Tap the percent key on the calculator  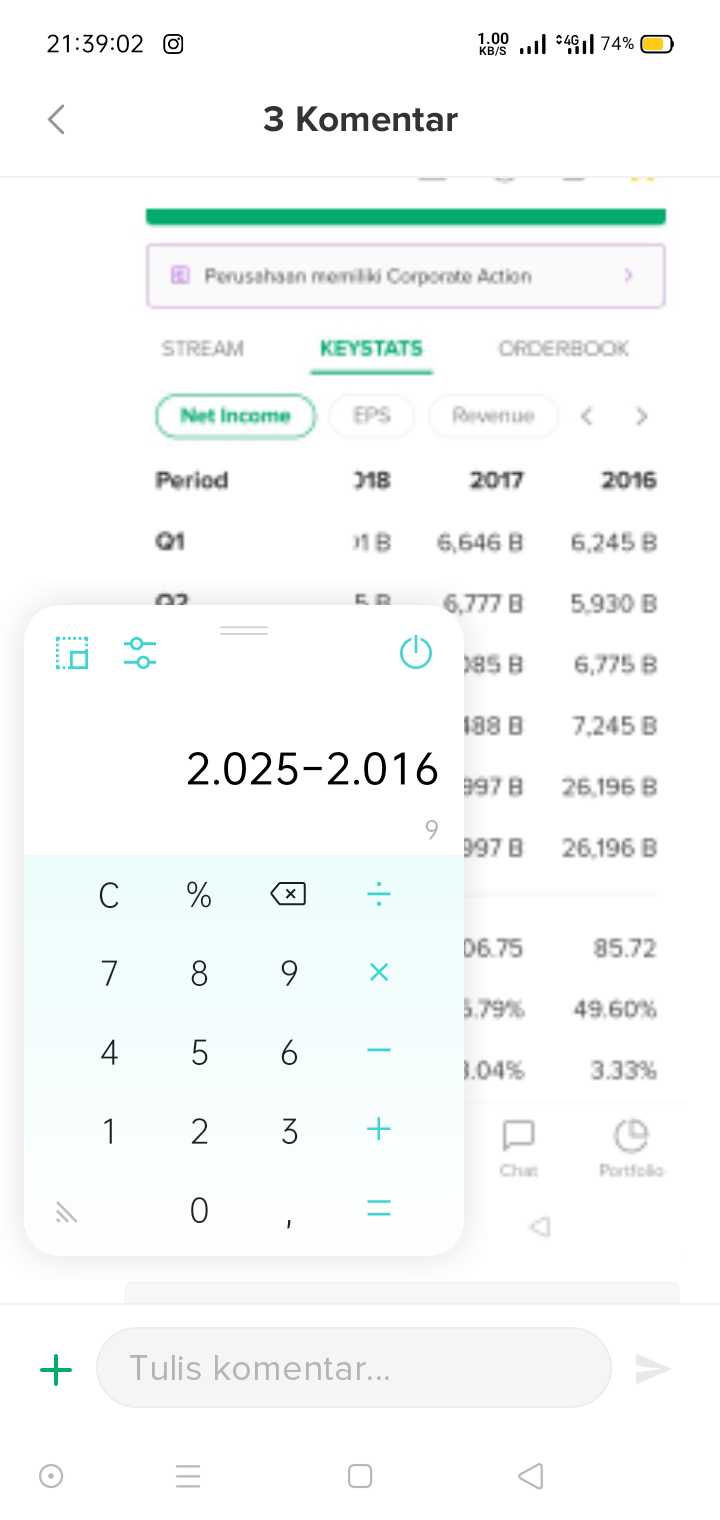[199, 895]
